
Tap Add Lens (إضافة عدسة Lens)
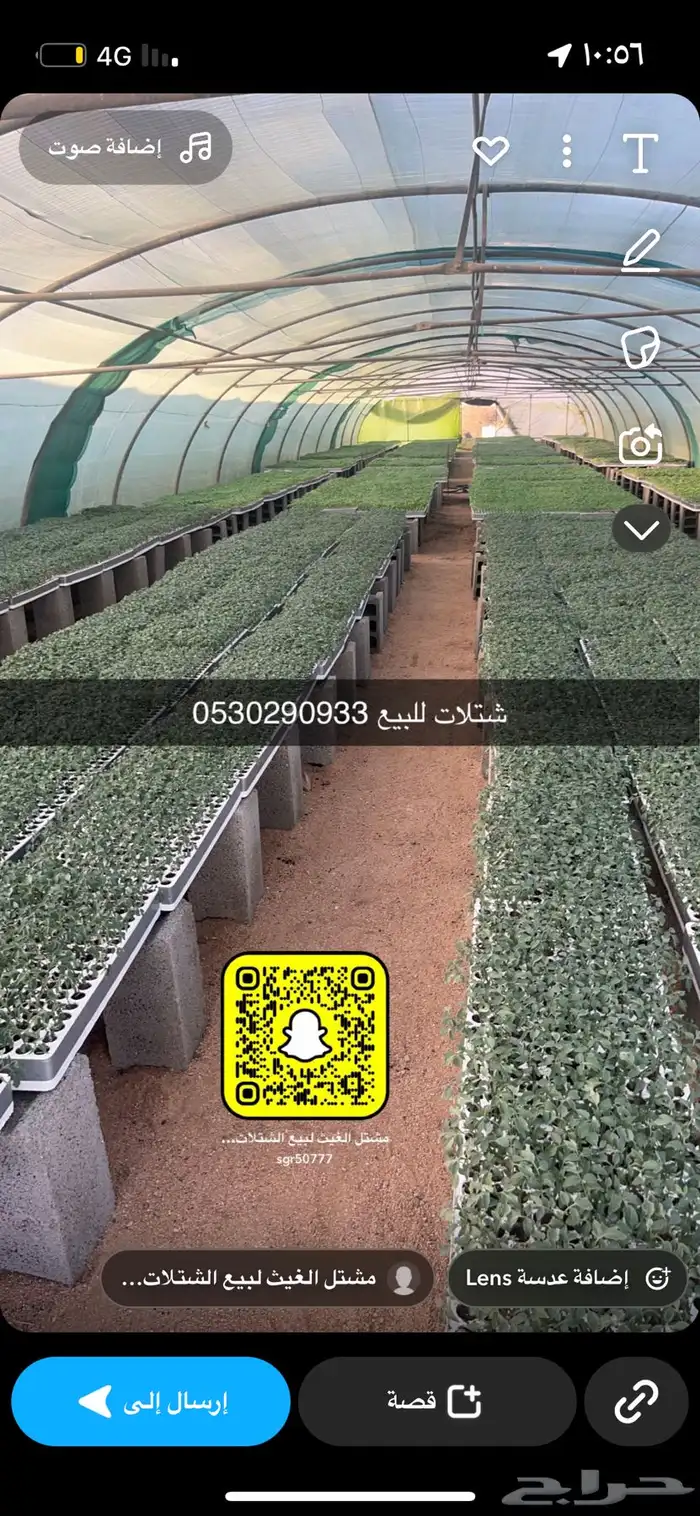(568, 1278)
